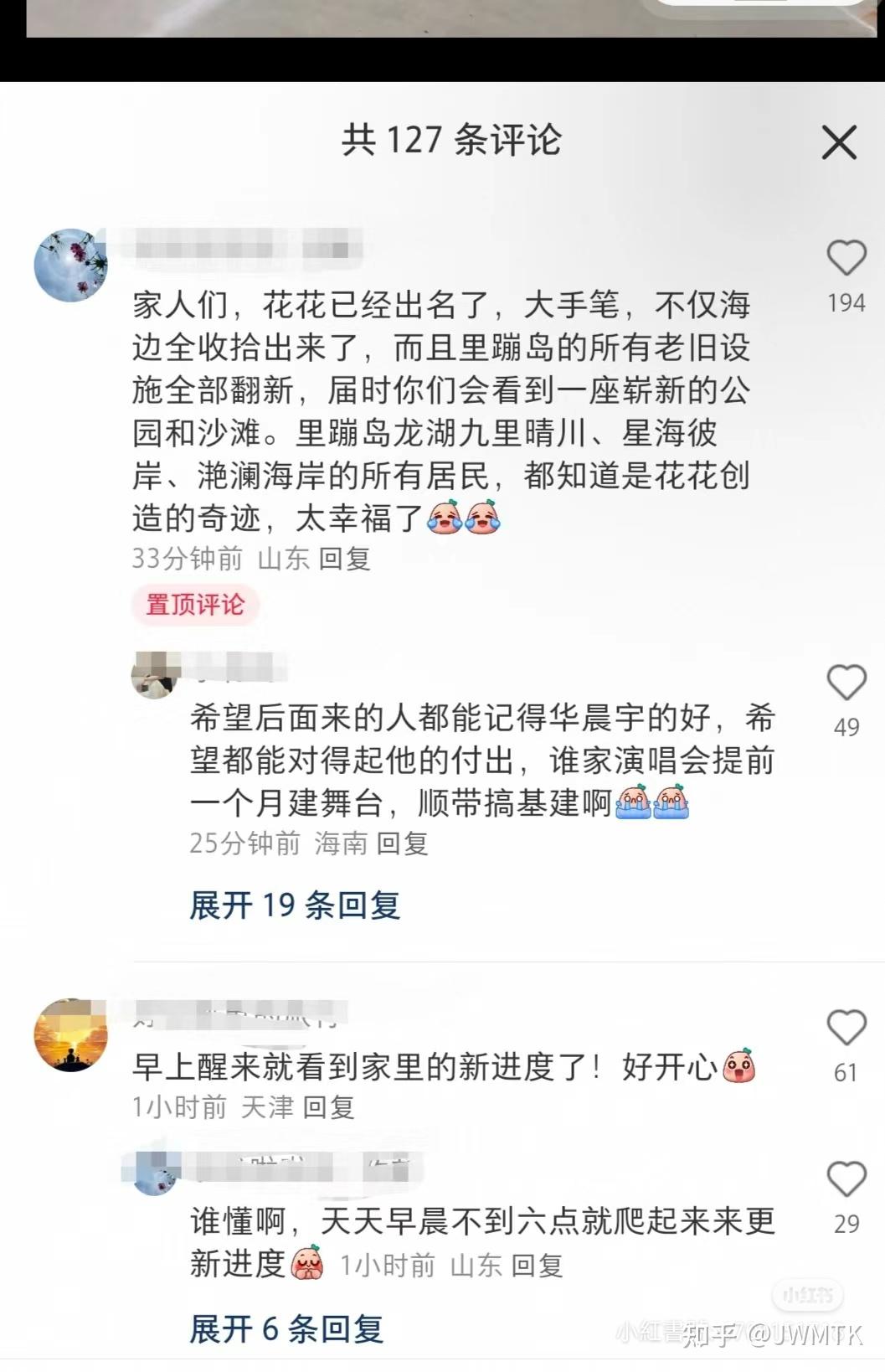Image resolution: width=885 pixels, height=1372 pixels.
Task: Reply to the pinned Shandong comment
Action: [344, 559]
